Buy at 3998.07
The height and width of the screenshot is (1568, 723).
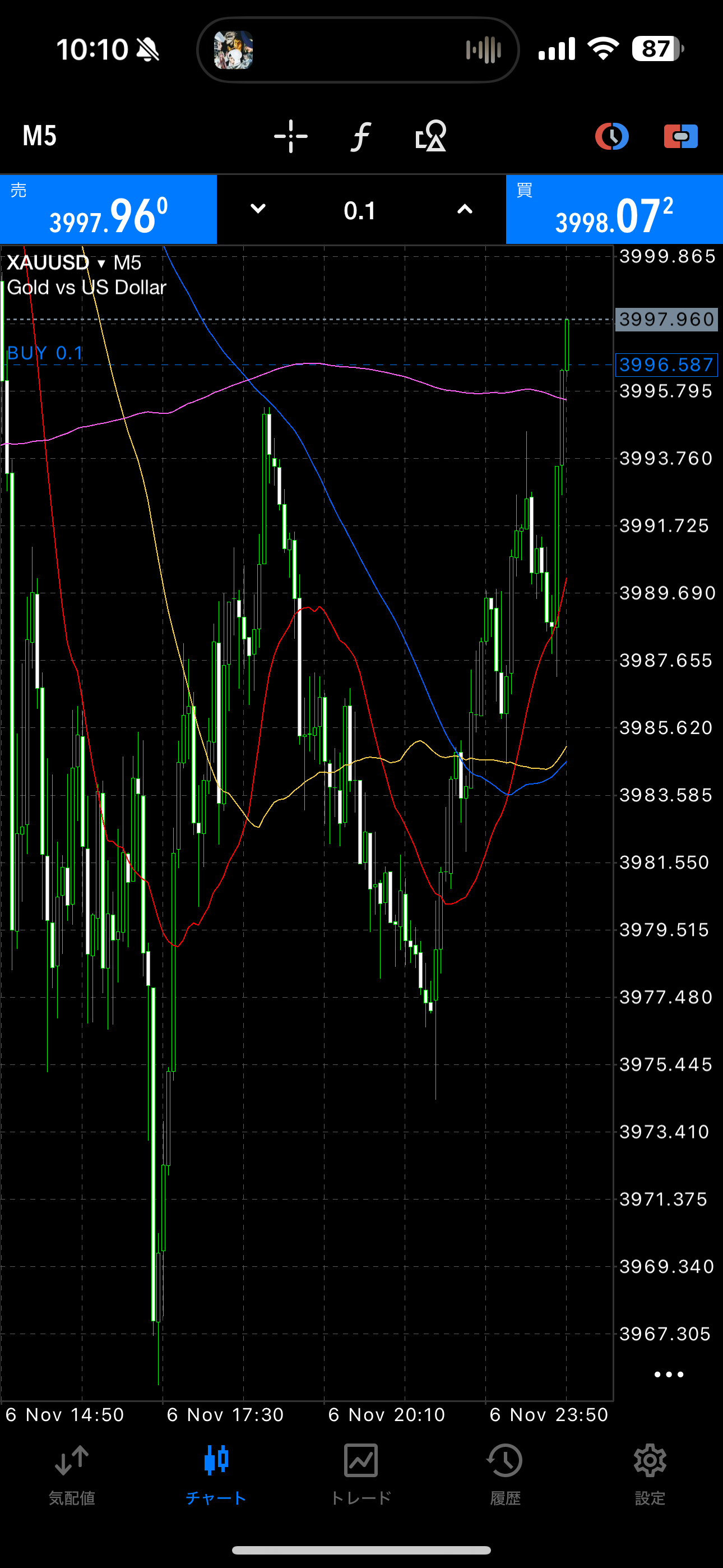(x=614, y=210)
